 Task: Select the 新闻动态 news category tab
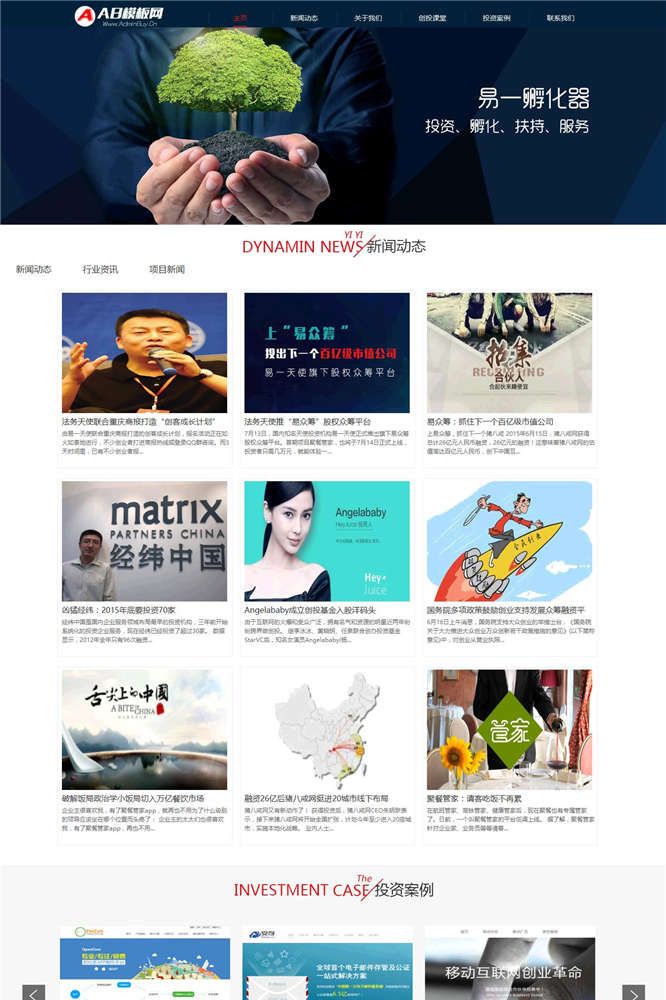[34, 269]
